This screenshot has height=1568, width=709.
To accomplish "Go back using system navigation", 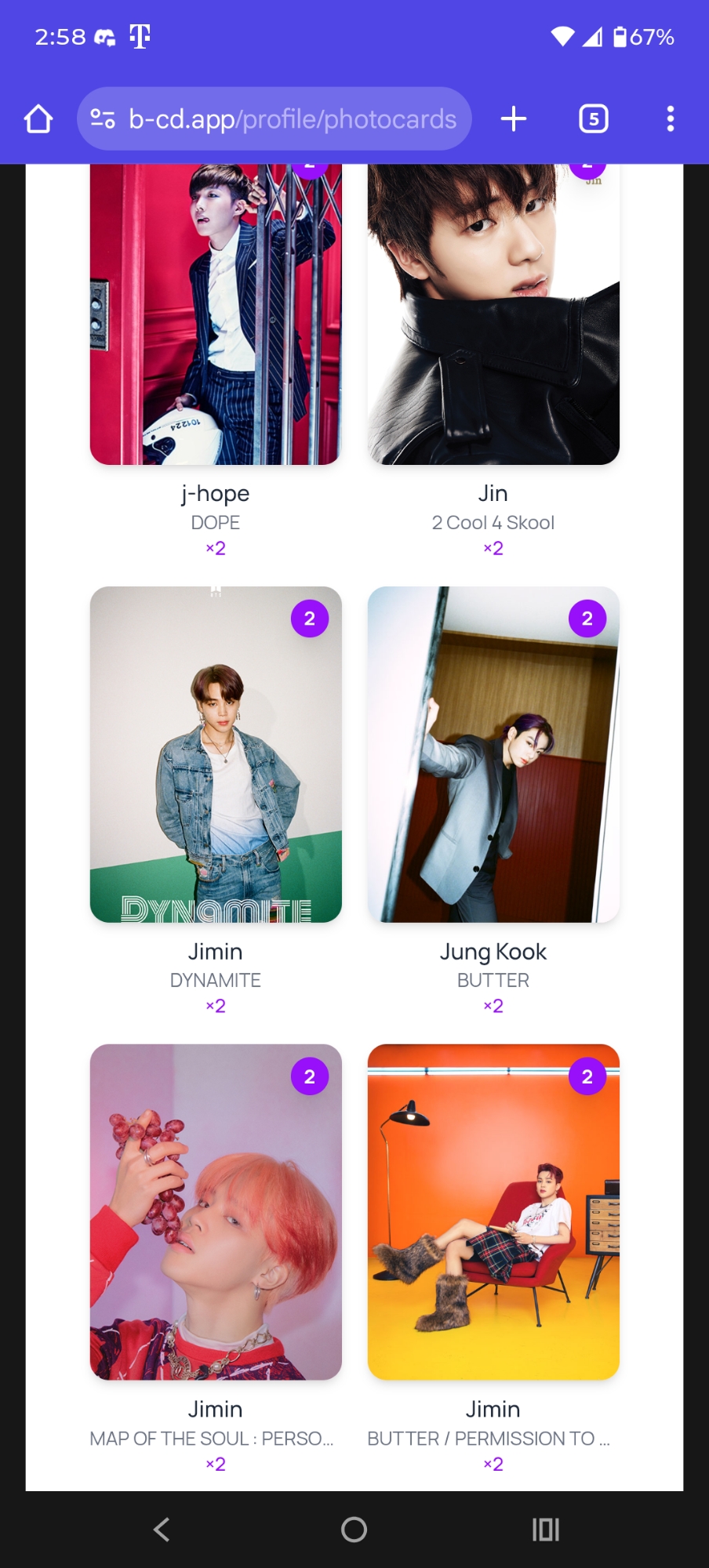I will pos(162,1529).
